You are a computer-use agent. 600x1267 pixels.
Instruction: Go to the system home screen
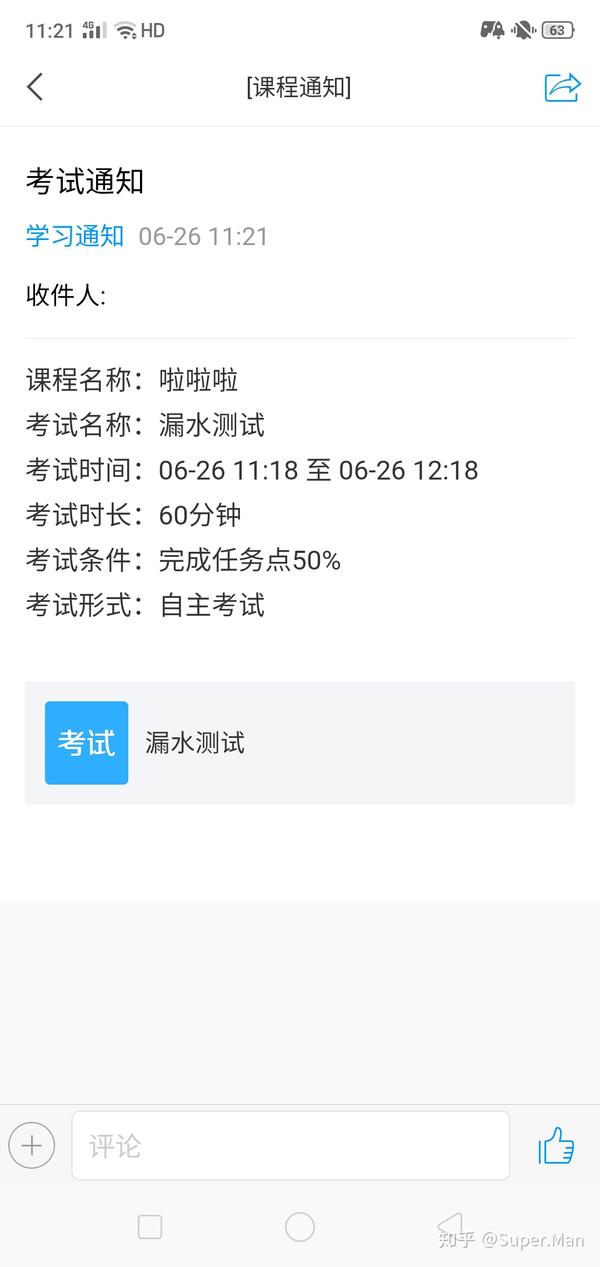click(300, 1227)
